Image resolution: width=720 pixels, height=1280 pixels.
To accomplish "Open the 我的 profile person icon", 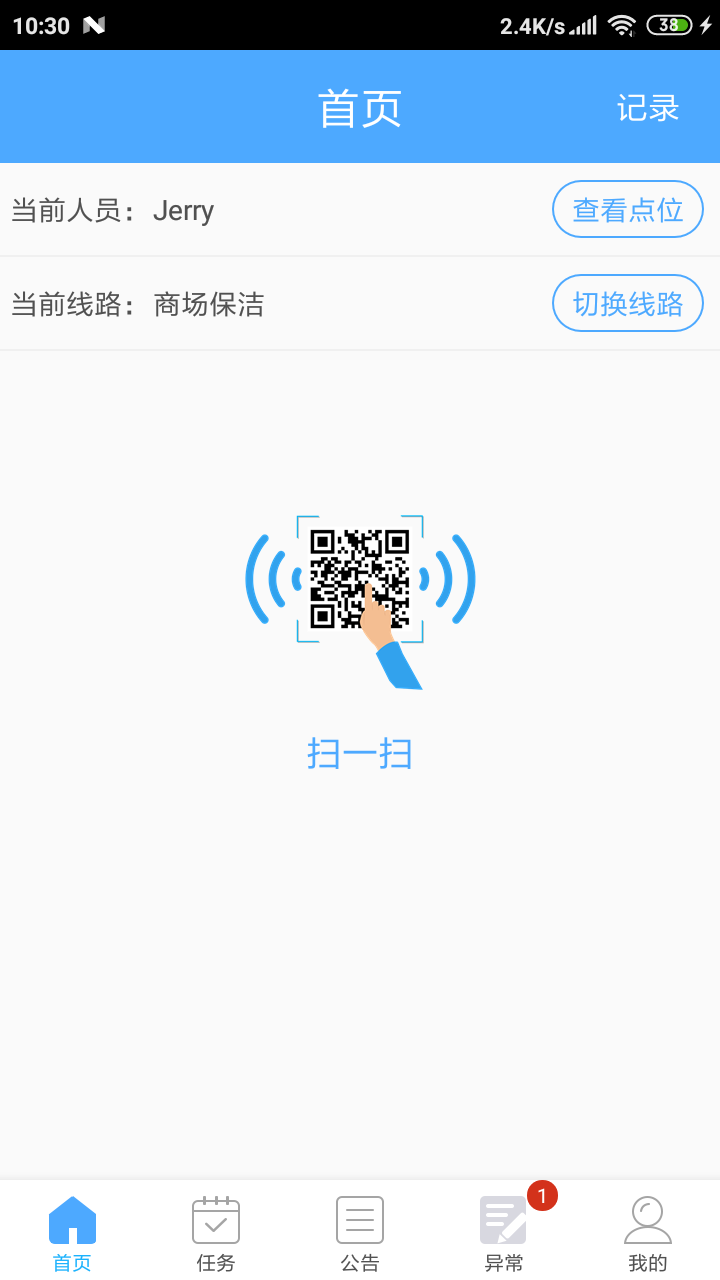I will pyautogui.click(x=648, y=1218).
